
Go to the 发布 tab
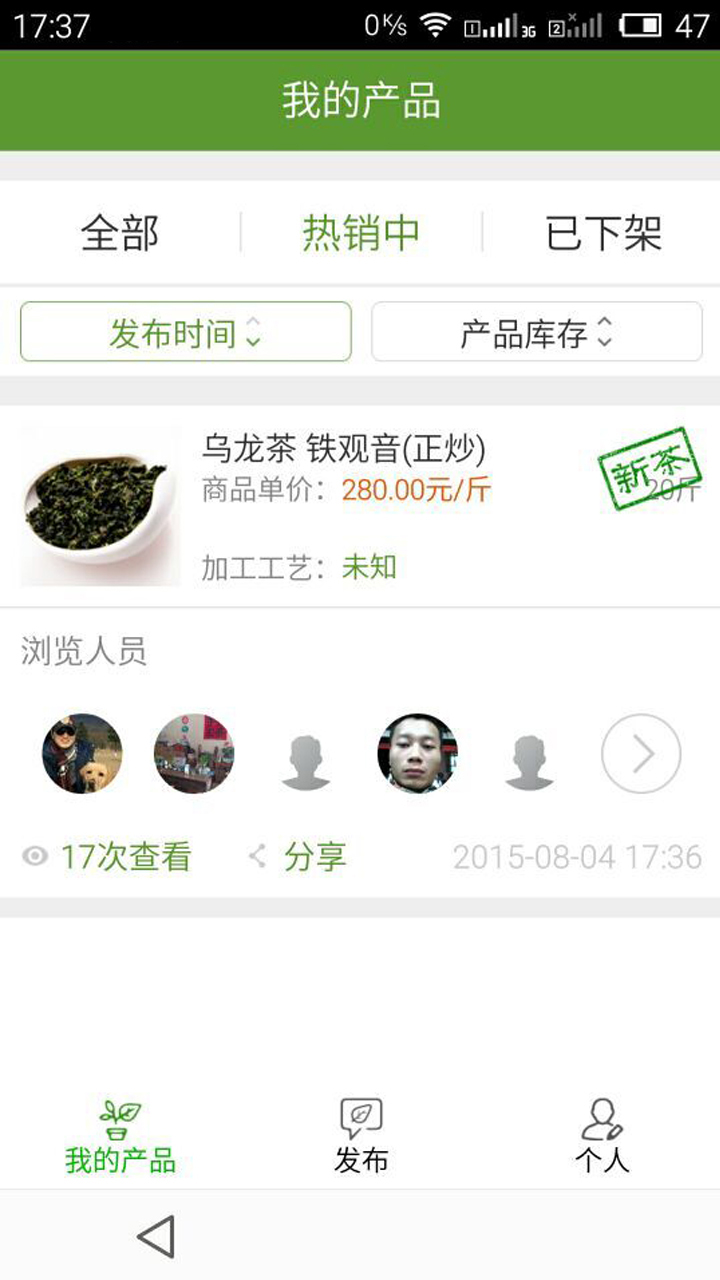[361, 1137]
